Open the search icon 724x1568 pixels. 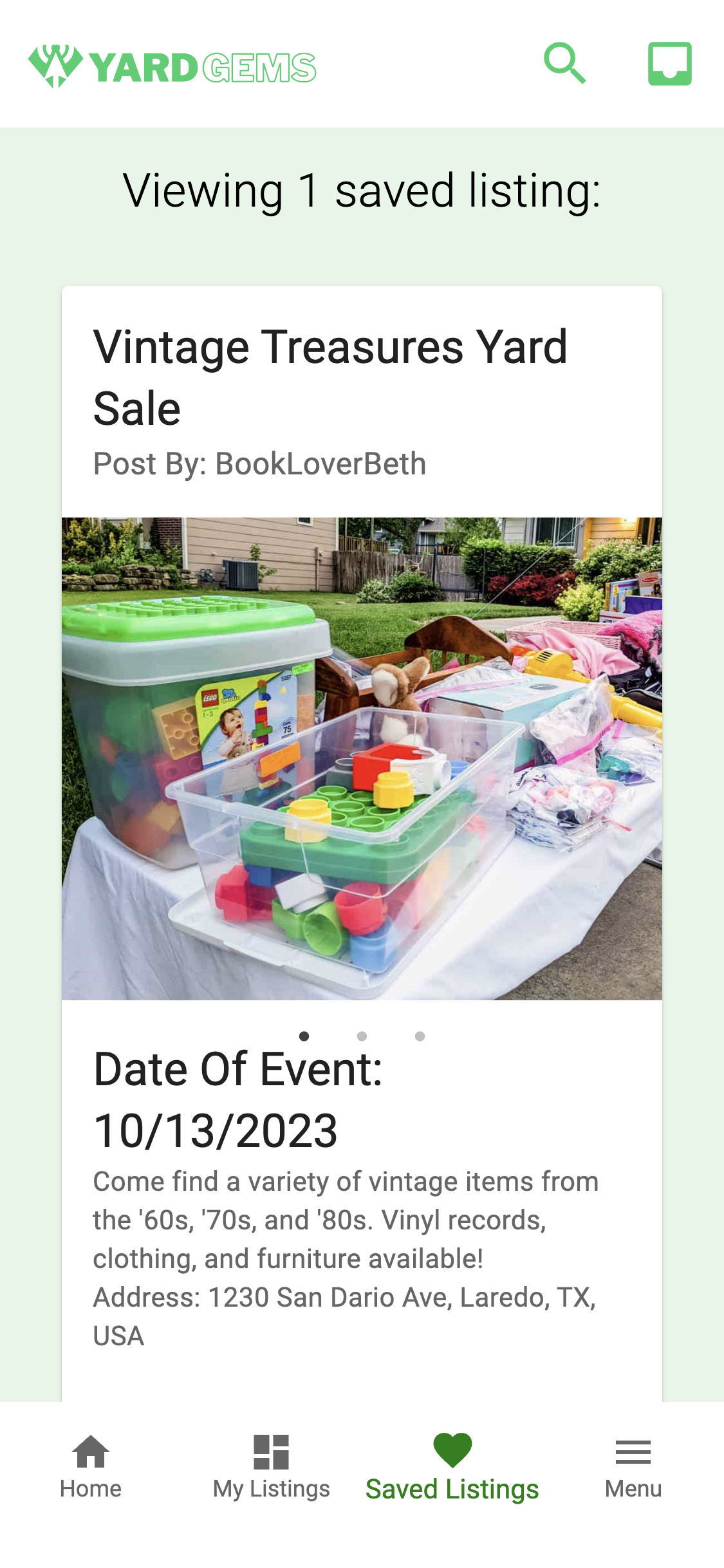pyautogui.click(x=564, y=64)
